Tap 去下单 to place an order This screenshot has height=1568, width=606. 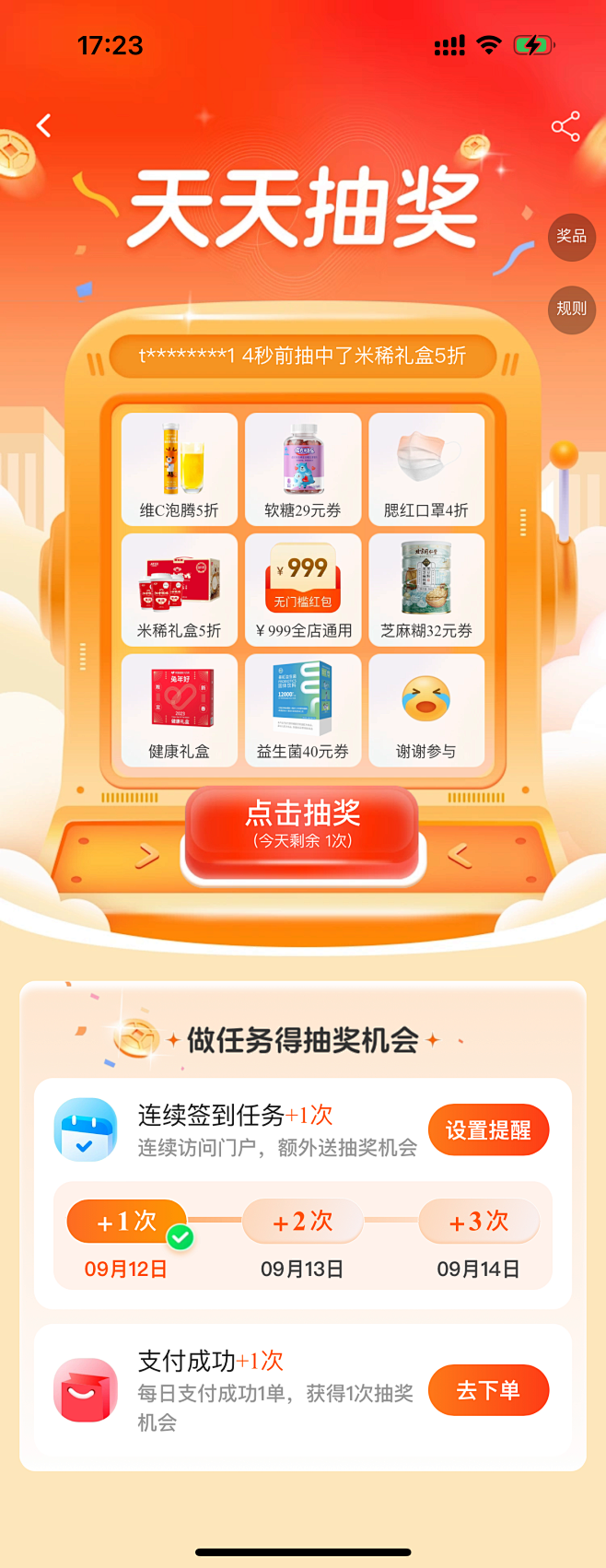[488, 1390]
